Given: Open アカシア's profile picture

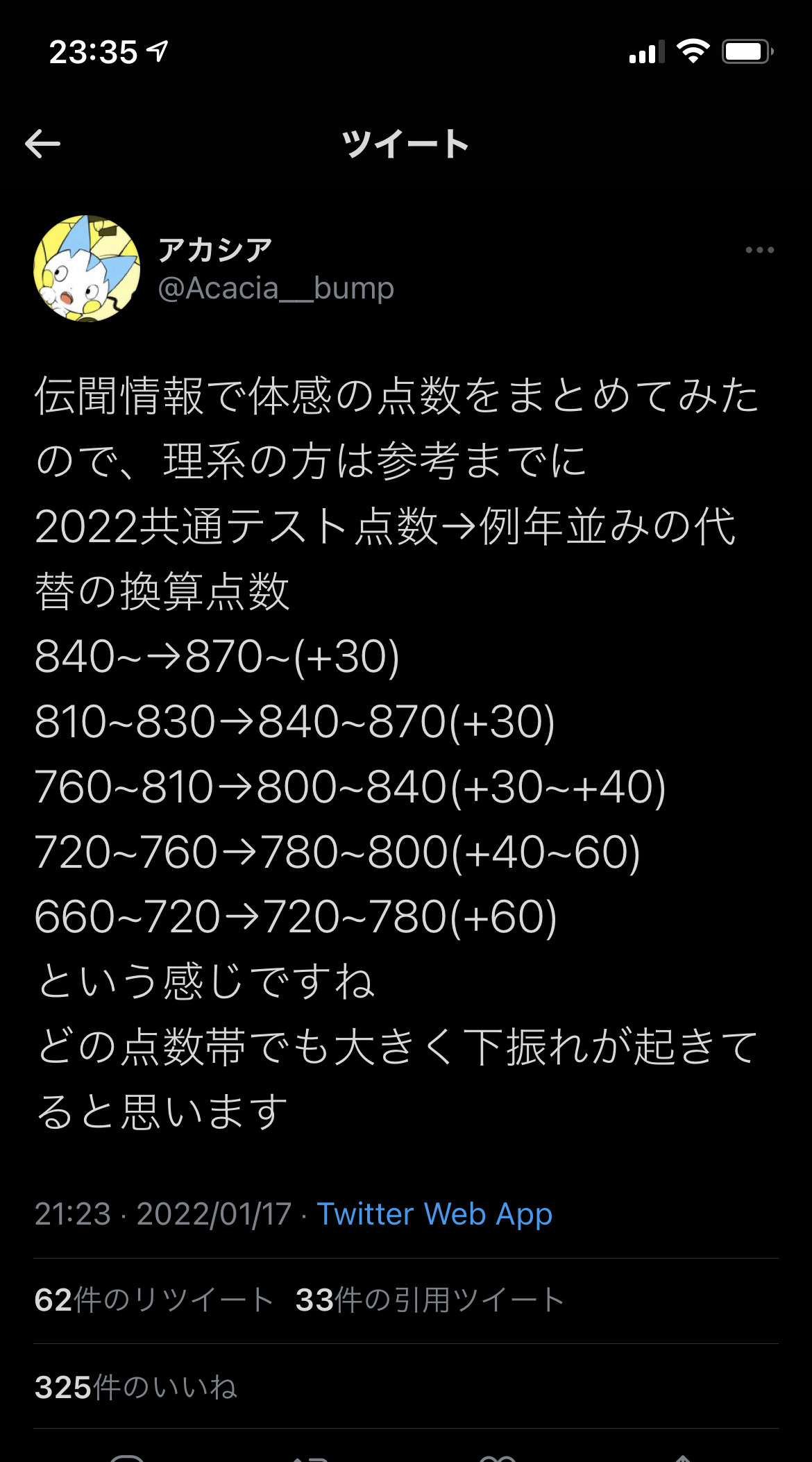Looking at the screenshot, I should (x=87, y=268).
